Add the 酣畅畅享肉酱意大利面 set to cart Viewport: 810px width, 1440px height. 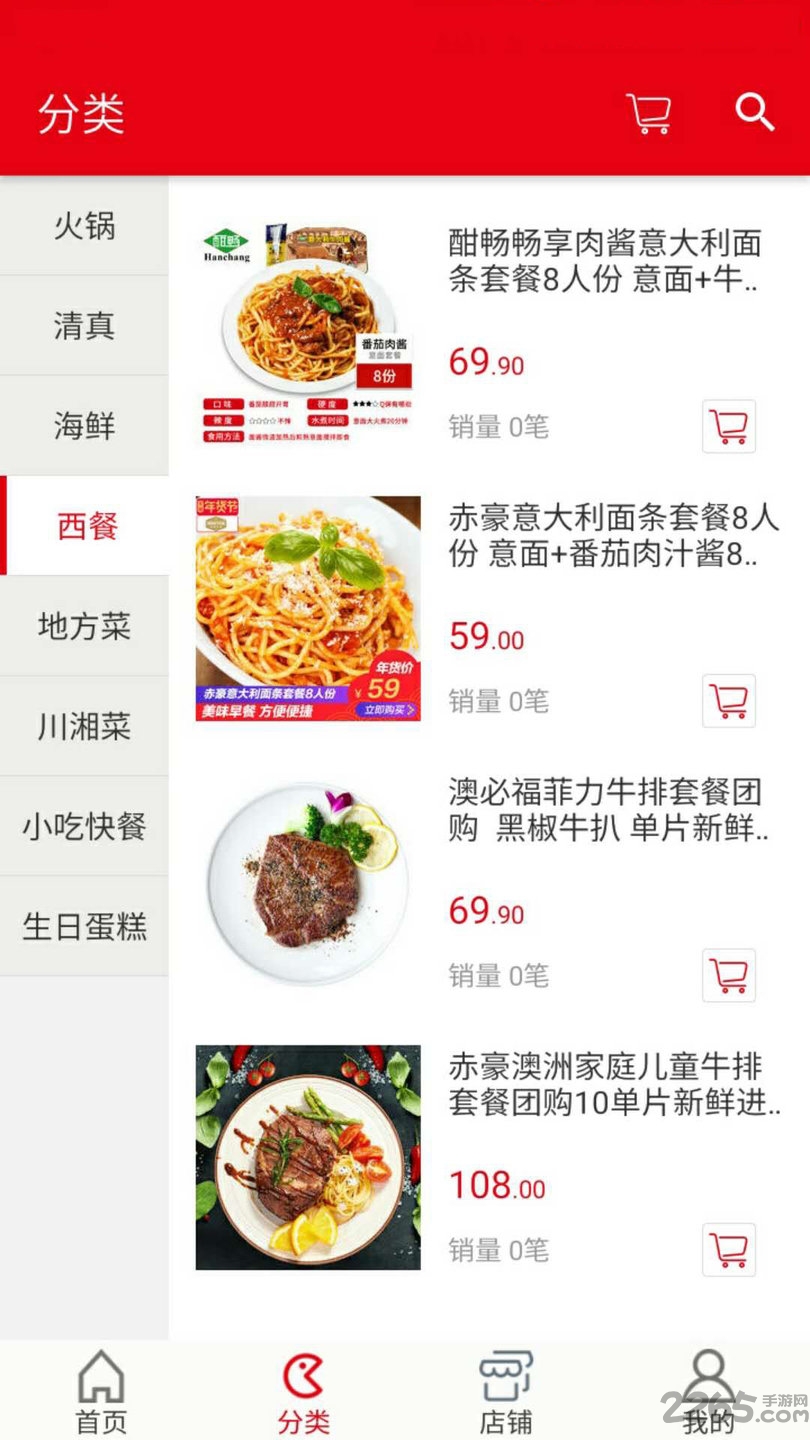click(729, 427)
